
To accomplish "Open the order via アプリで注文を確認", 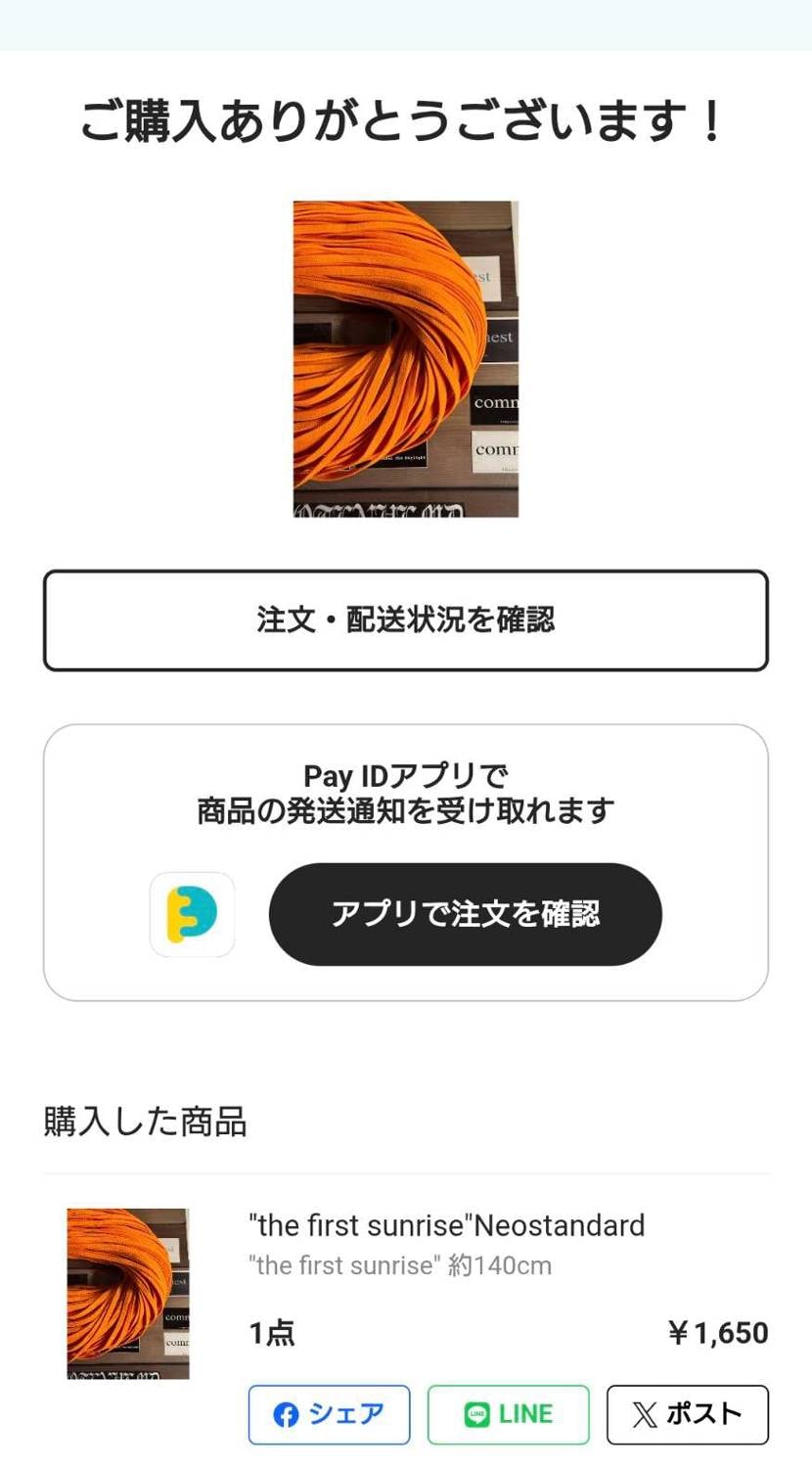I will coord(465,914).
